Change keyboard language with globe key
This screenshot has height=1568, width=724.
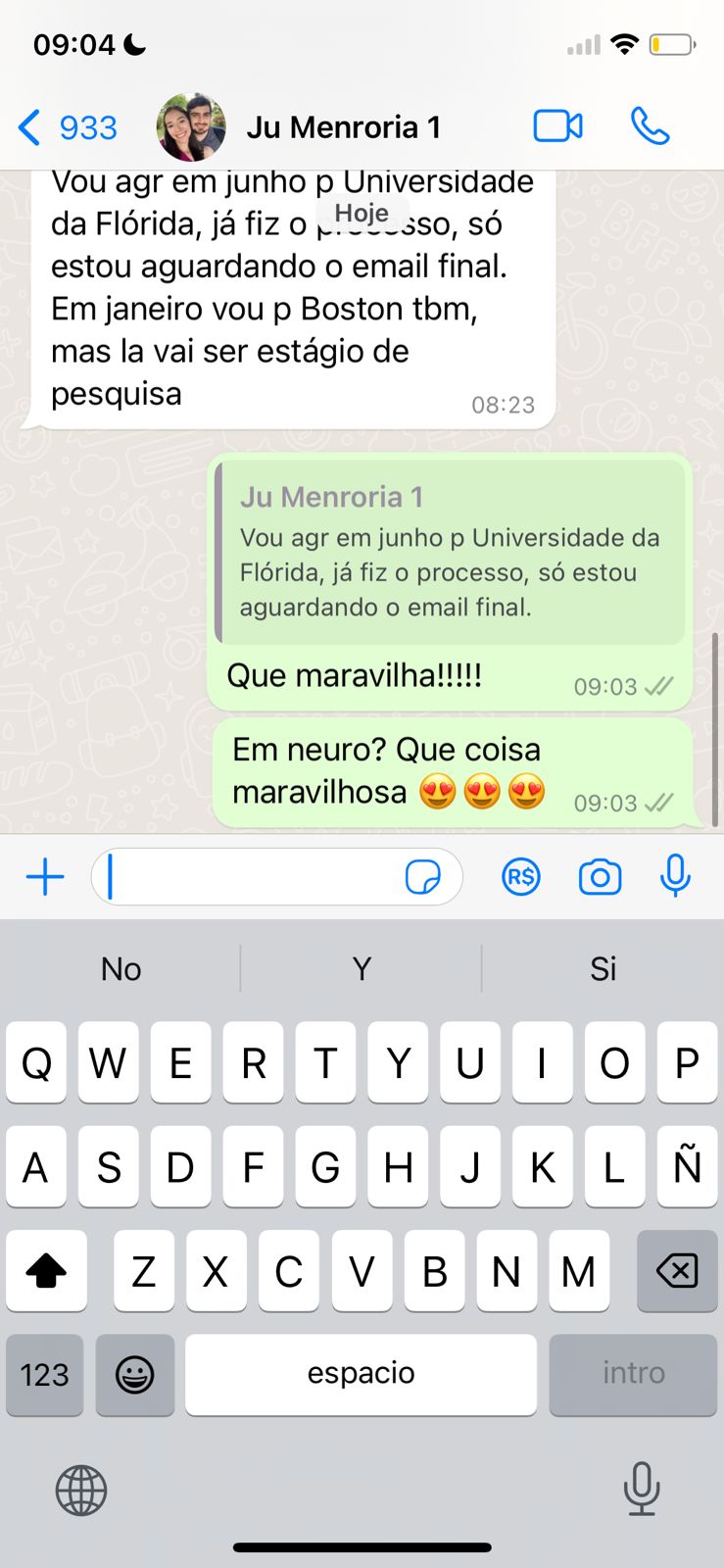[81, 1491]
